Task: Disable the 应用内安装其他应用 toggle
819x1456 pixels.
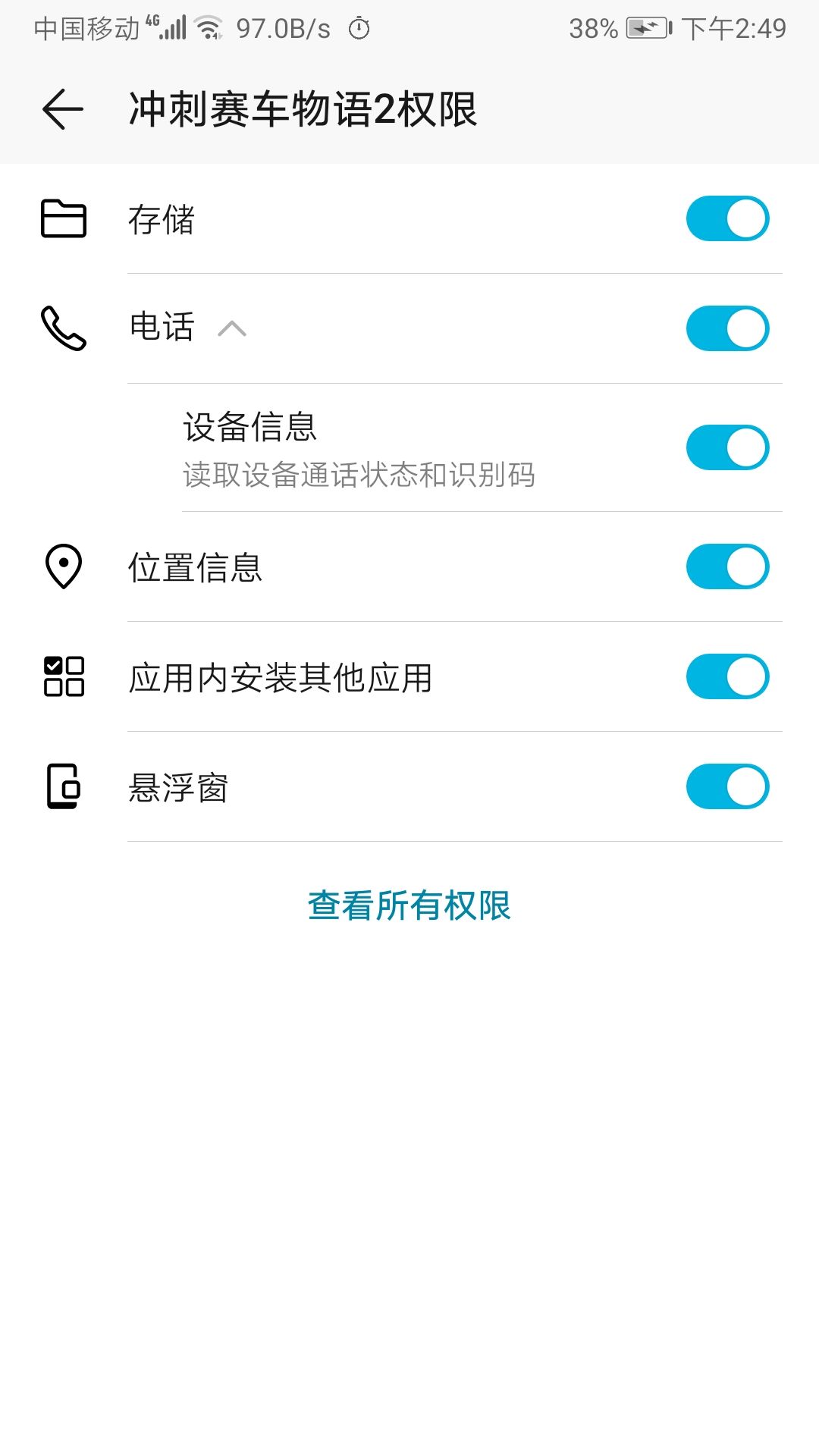Action: click(x=726, y=677)
